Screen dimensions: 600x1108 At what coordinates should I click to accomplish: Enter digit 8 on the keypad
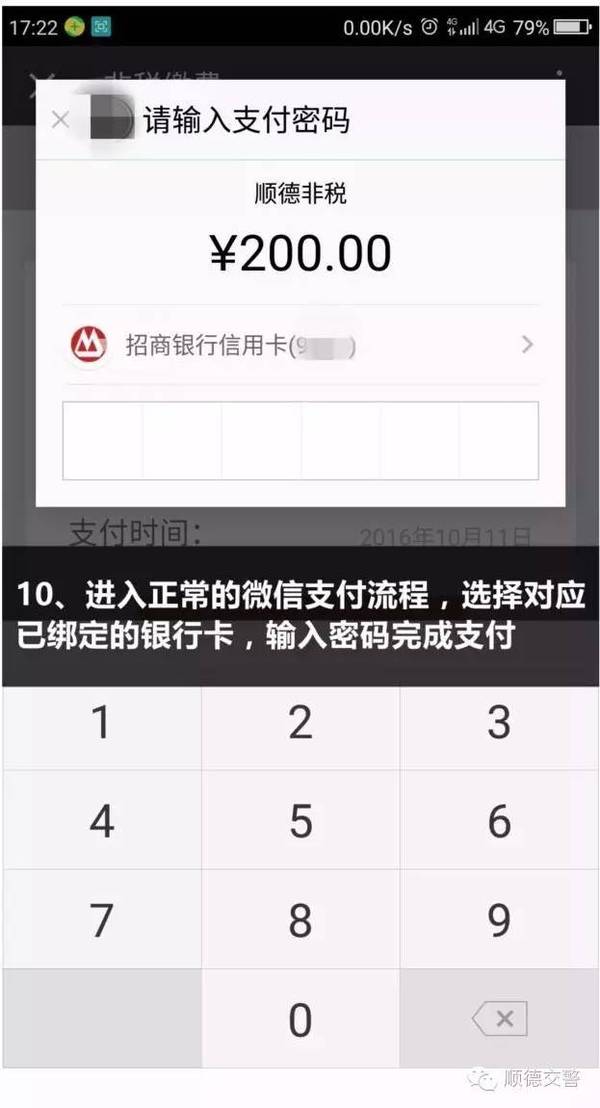pyautogui.click(x=300, y=920)
